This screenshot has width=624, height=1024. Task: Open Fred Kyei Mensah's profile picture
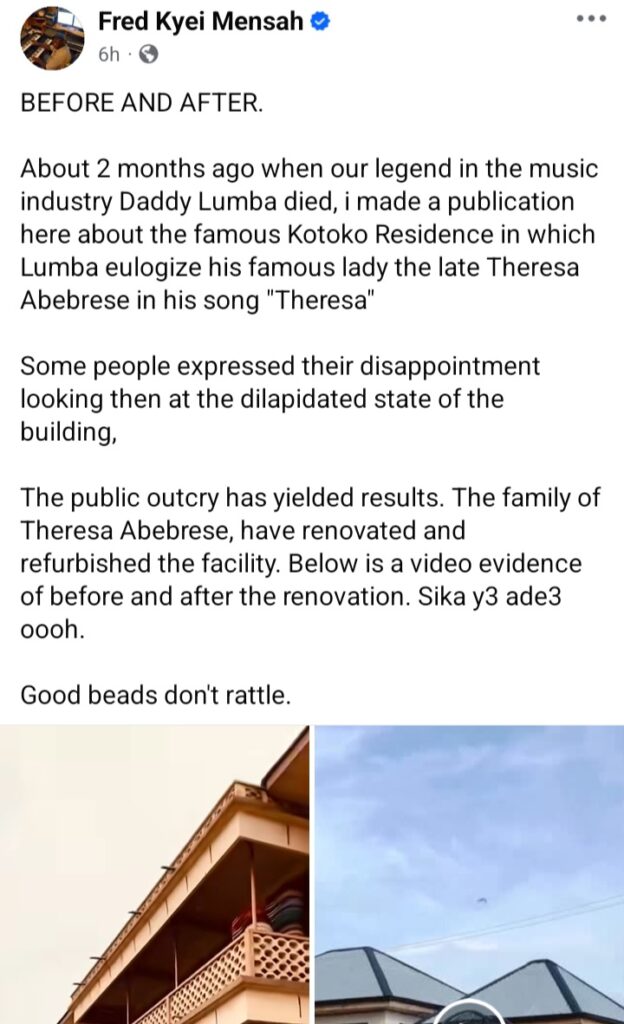pos(52,37)
